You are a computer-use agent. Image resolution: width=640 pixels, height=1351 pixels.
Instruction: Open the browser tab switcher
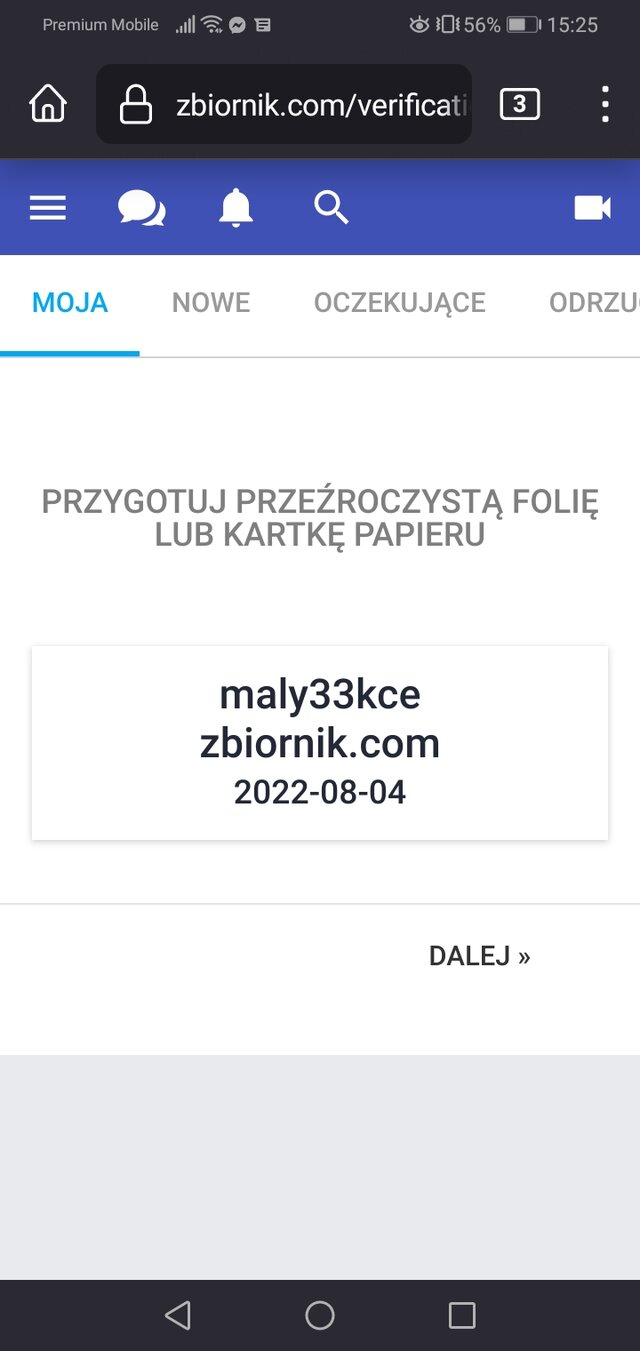pyautogui.click(x=519, y=104)
